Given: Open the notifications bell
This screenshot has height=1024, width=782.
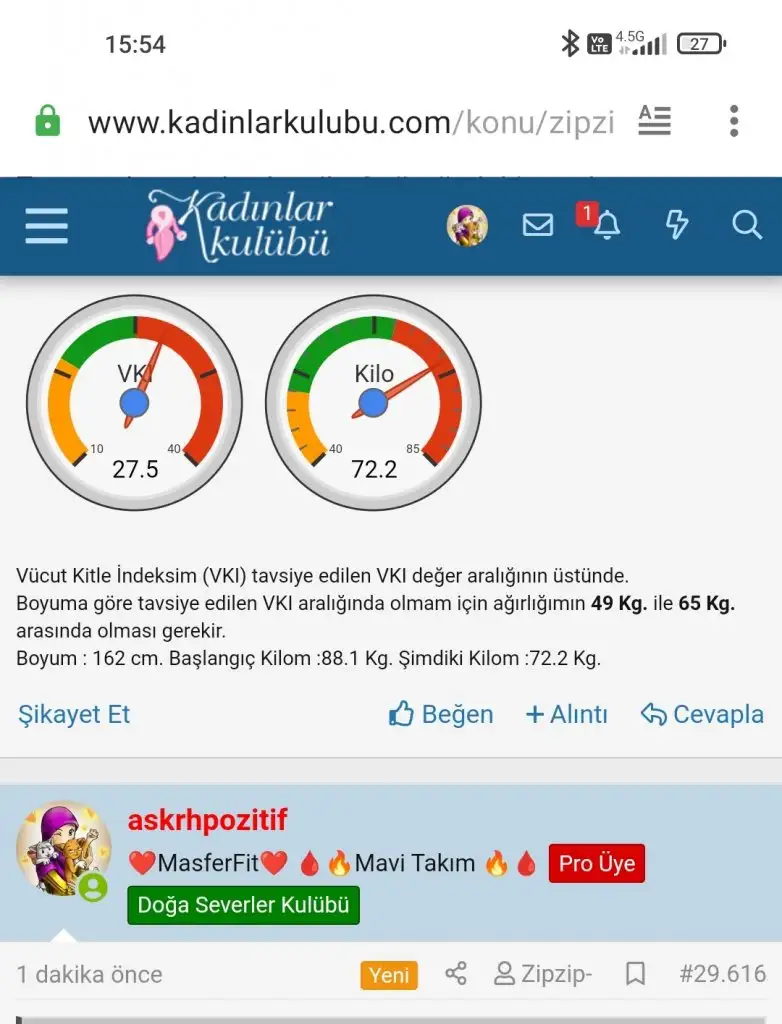Looking at the screenshot, I should [606, 226].
